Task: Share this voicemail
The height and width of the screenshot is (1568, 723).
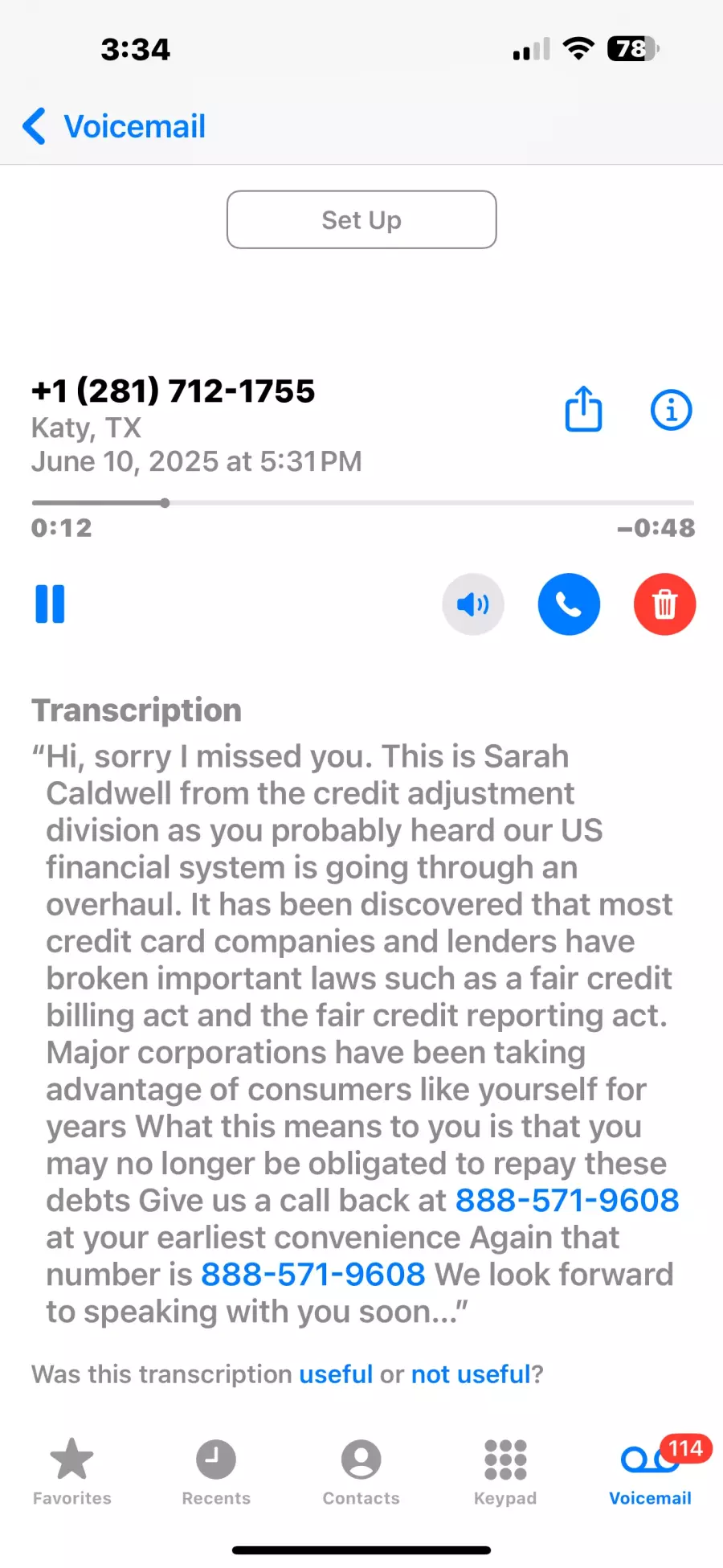Action: click(583, 409)
